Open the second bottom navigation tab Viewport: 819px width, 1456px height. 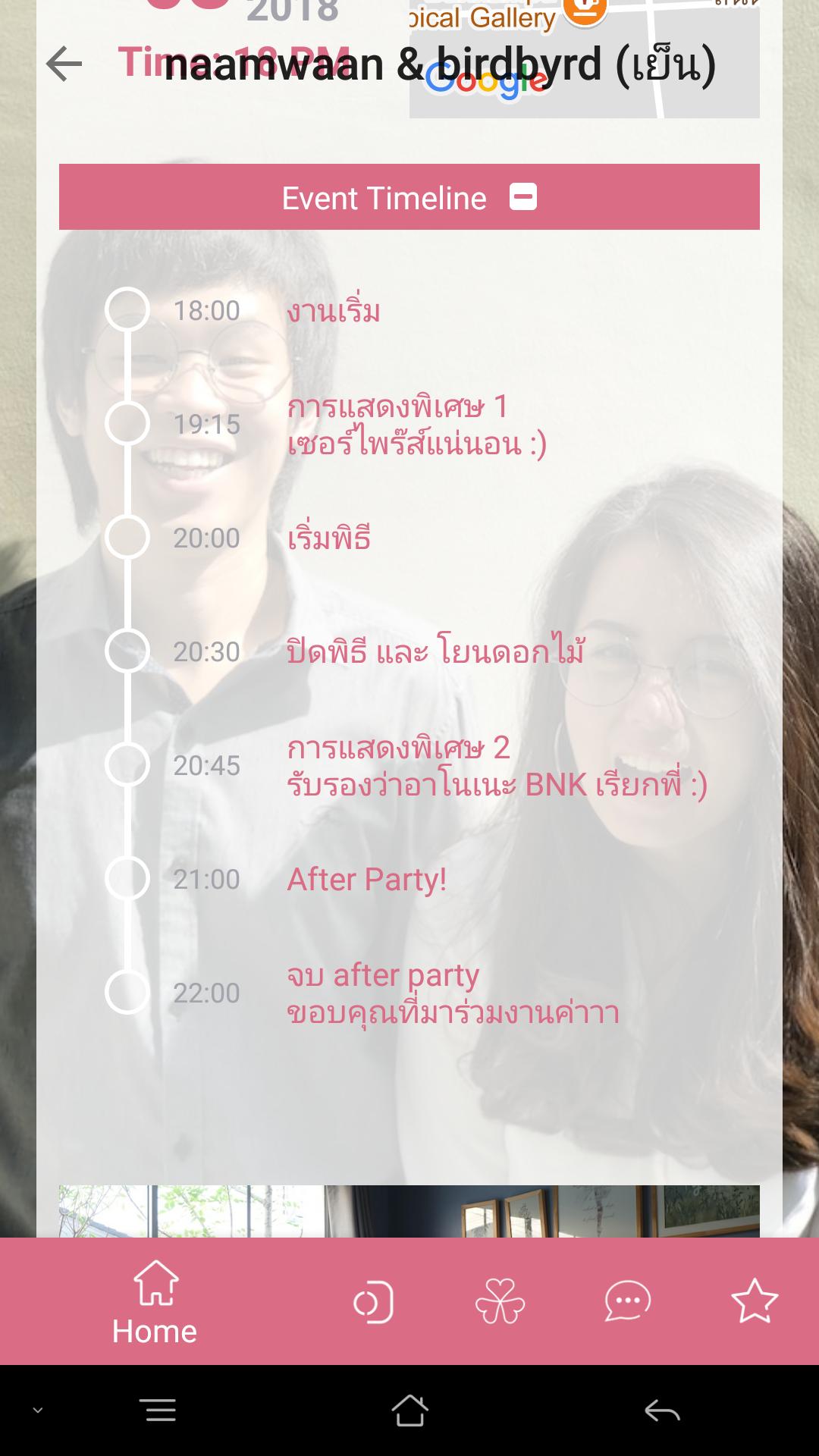(373, 1301)
